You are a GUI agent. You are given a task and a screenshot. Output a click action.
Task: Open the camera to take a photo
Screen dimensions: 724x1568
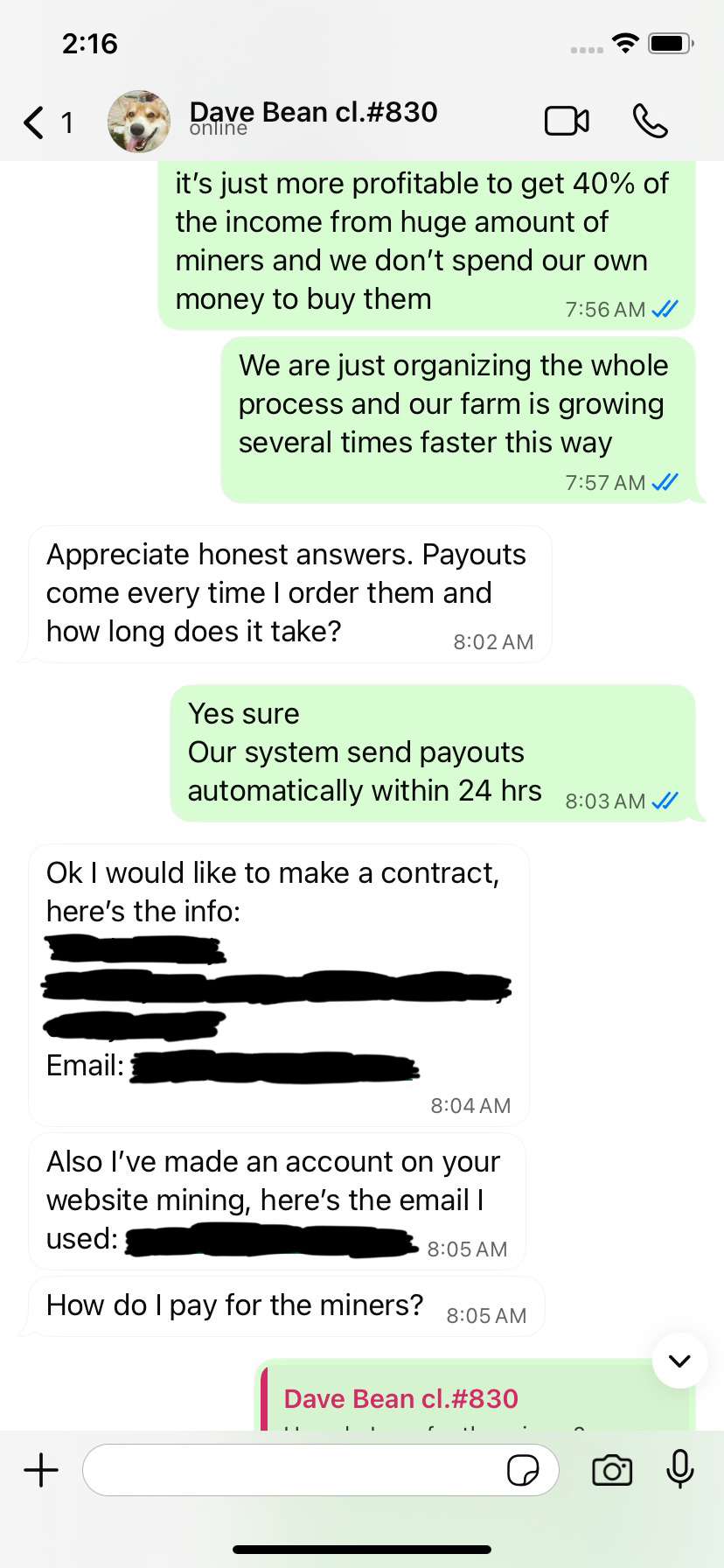612,1470
